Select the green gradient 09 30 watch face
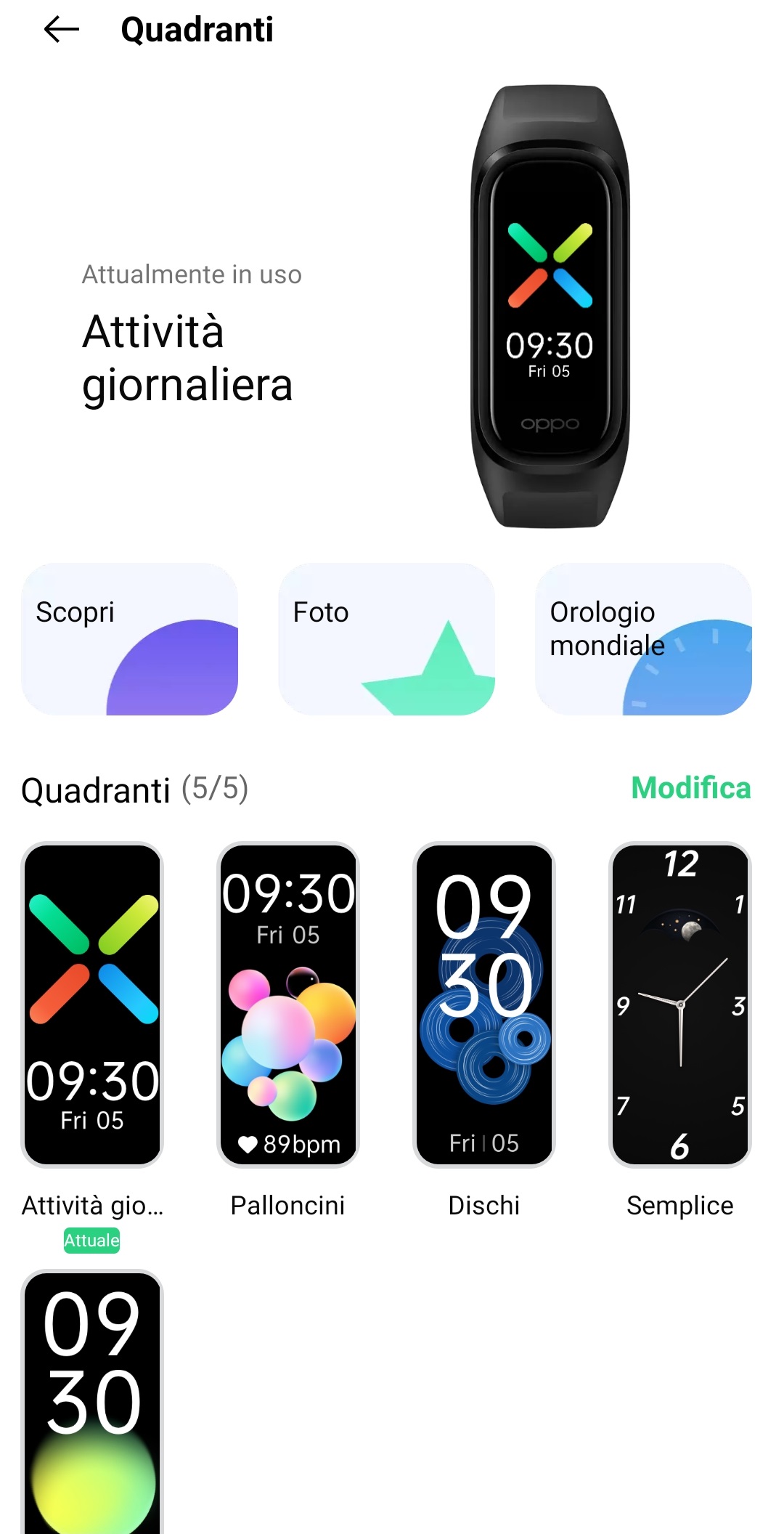Screen dimensions: 784x1534 pyautogui.click(x=92, y=1402)
